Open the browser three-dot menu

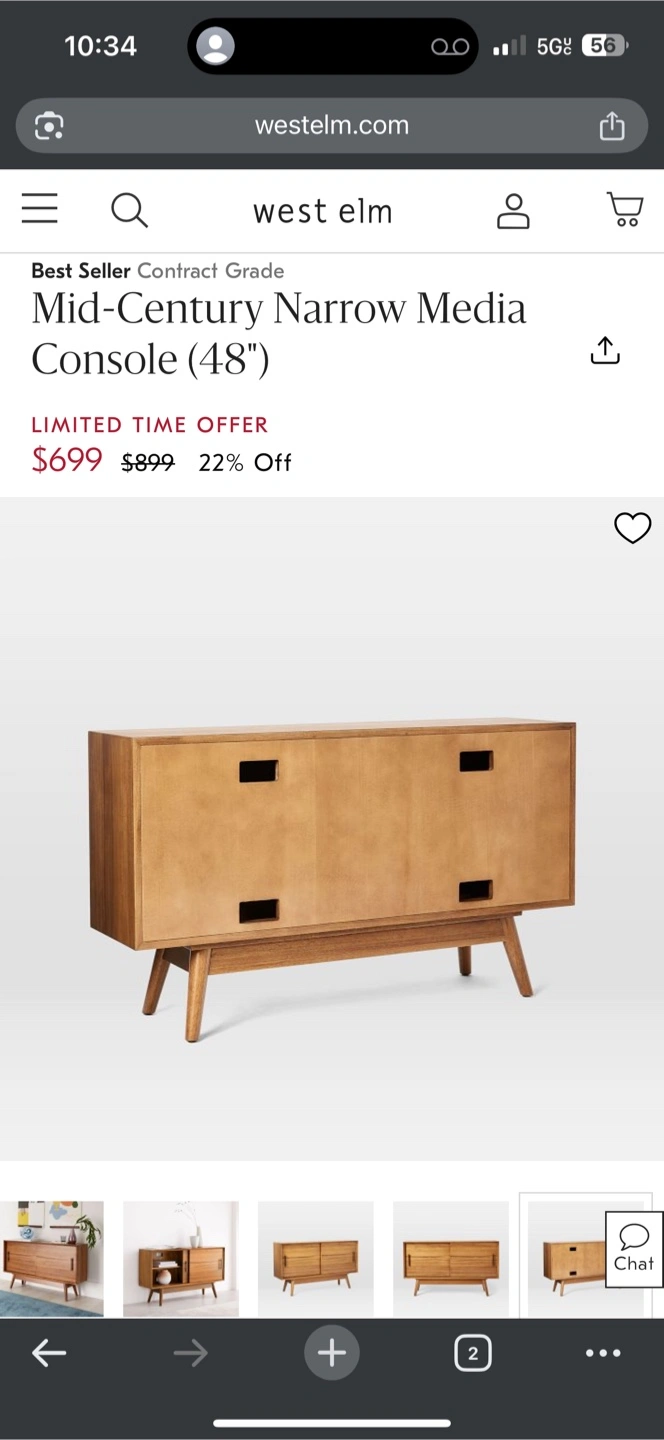click(x=603, y=1353)
